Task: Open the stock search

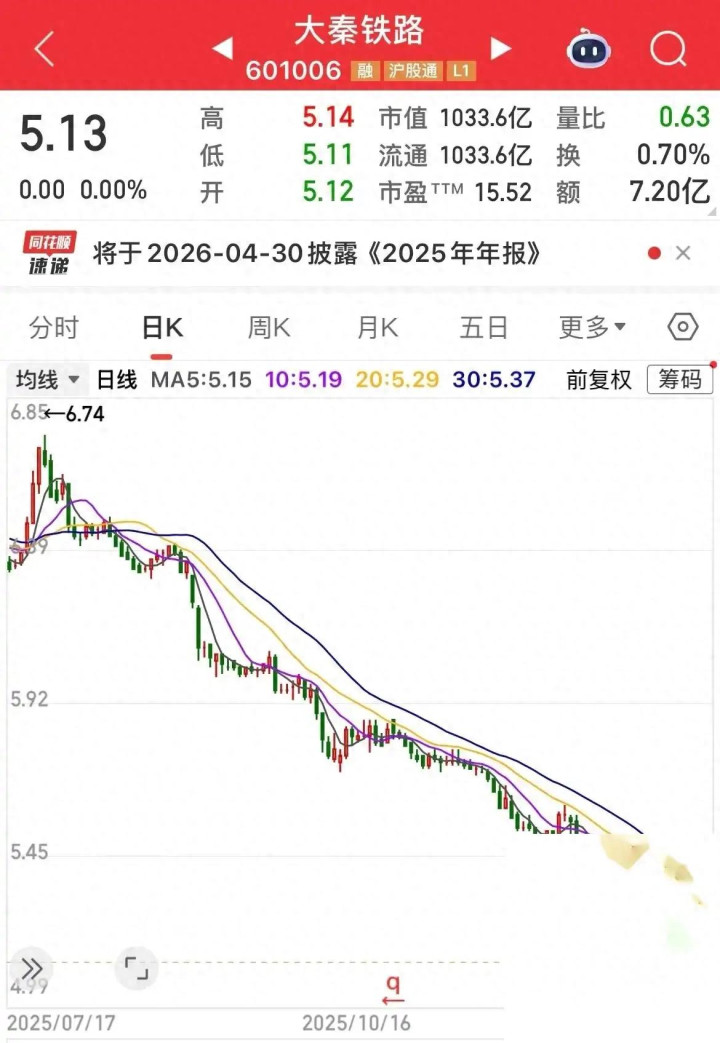Action: coord(667,48)
